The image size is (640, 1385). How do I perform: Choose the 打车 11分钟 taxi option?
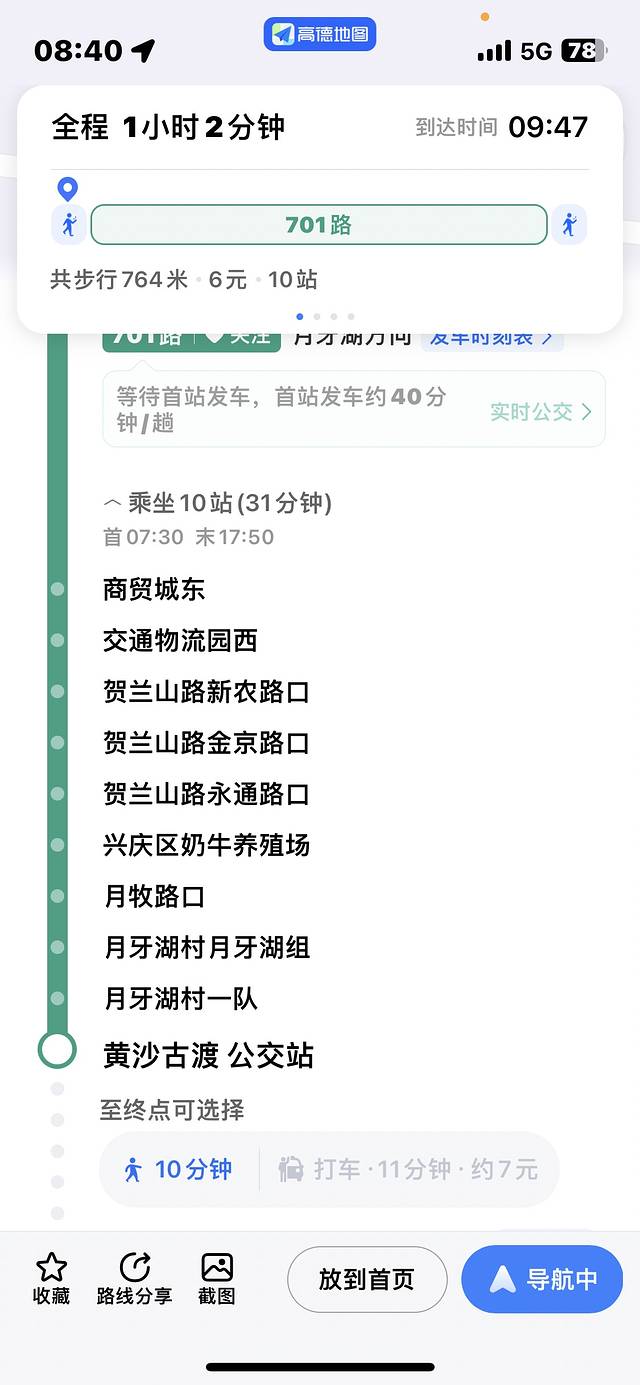[408, 1169]
